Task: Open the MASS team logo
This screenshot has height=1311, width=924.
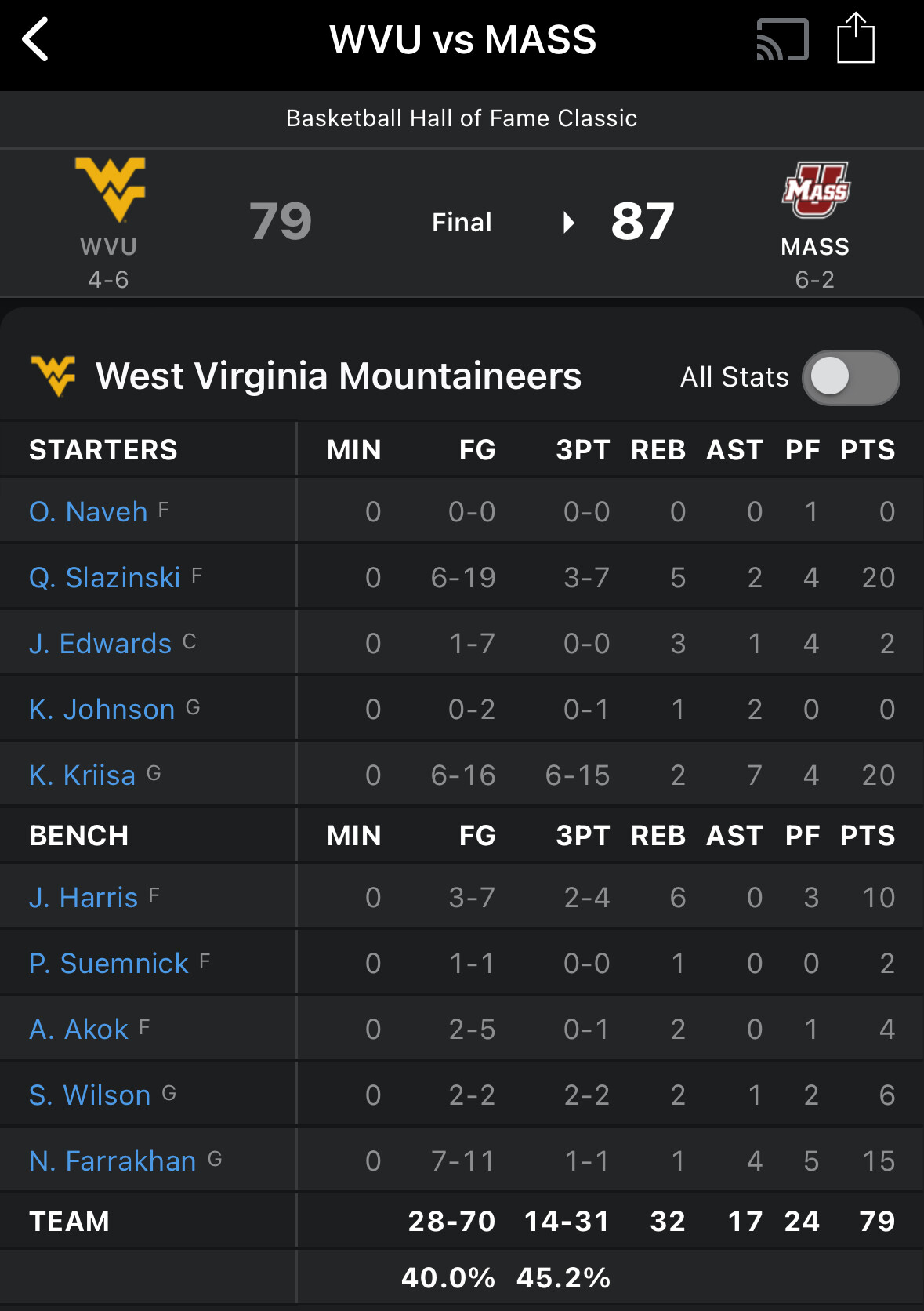Action: click(815, 191)
